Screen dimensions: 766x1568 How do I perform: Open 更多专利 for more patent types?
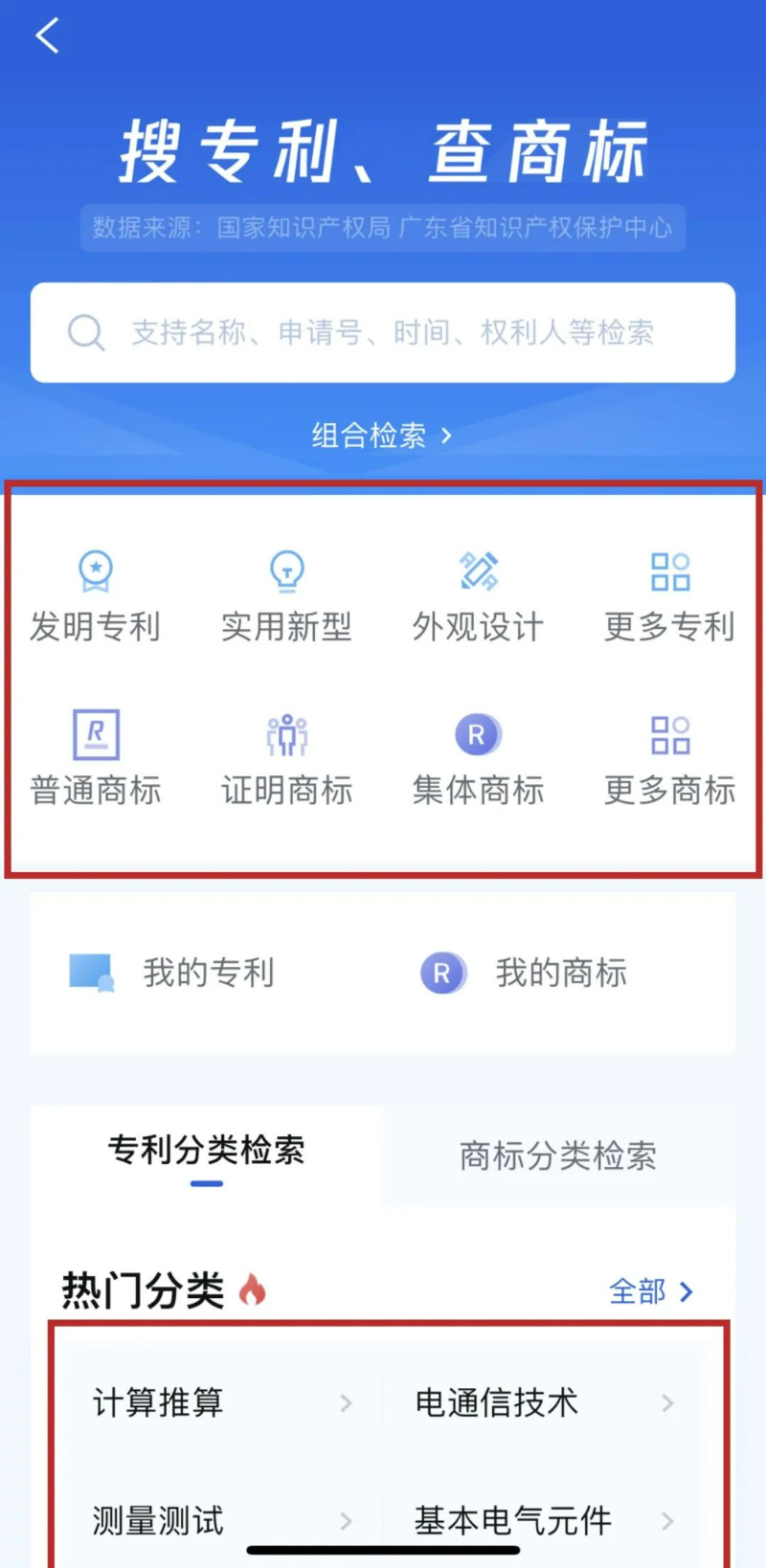(669, 594)
